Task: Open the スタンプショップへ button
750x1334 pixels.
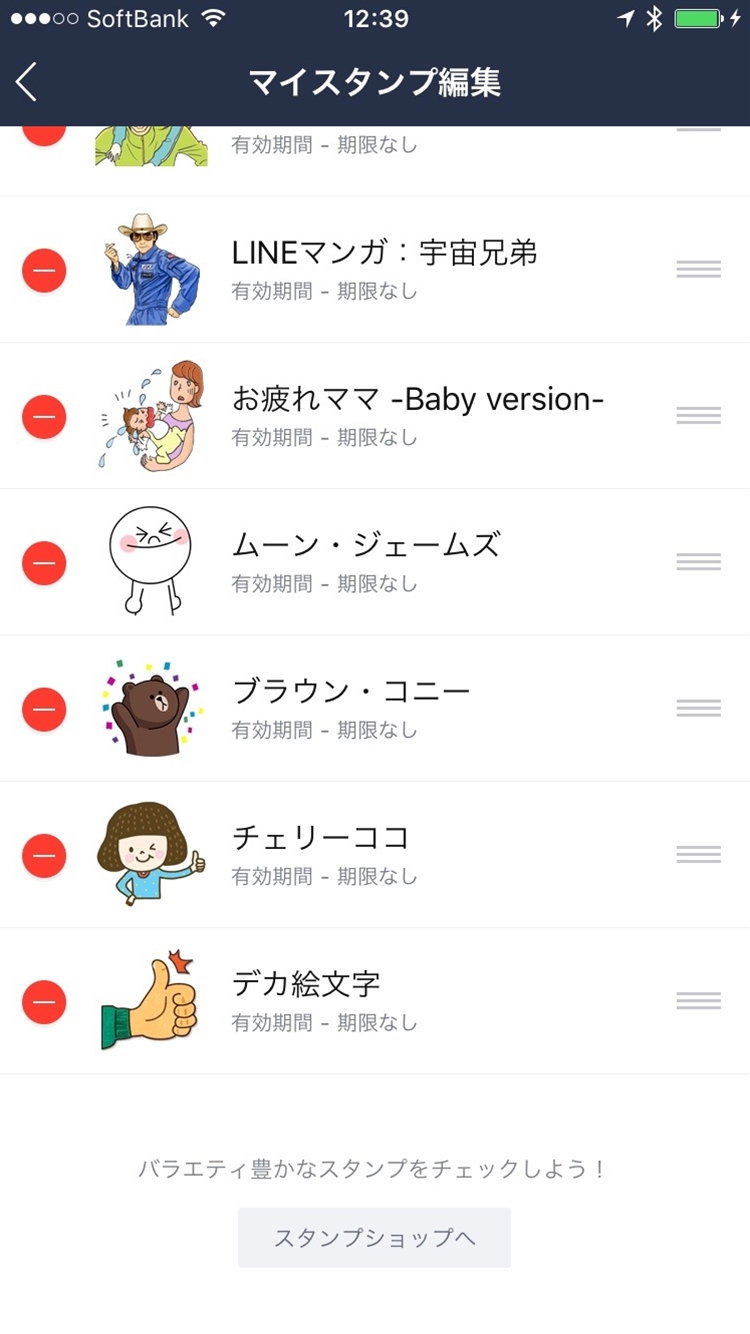Action: coord(374,1238)
